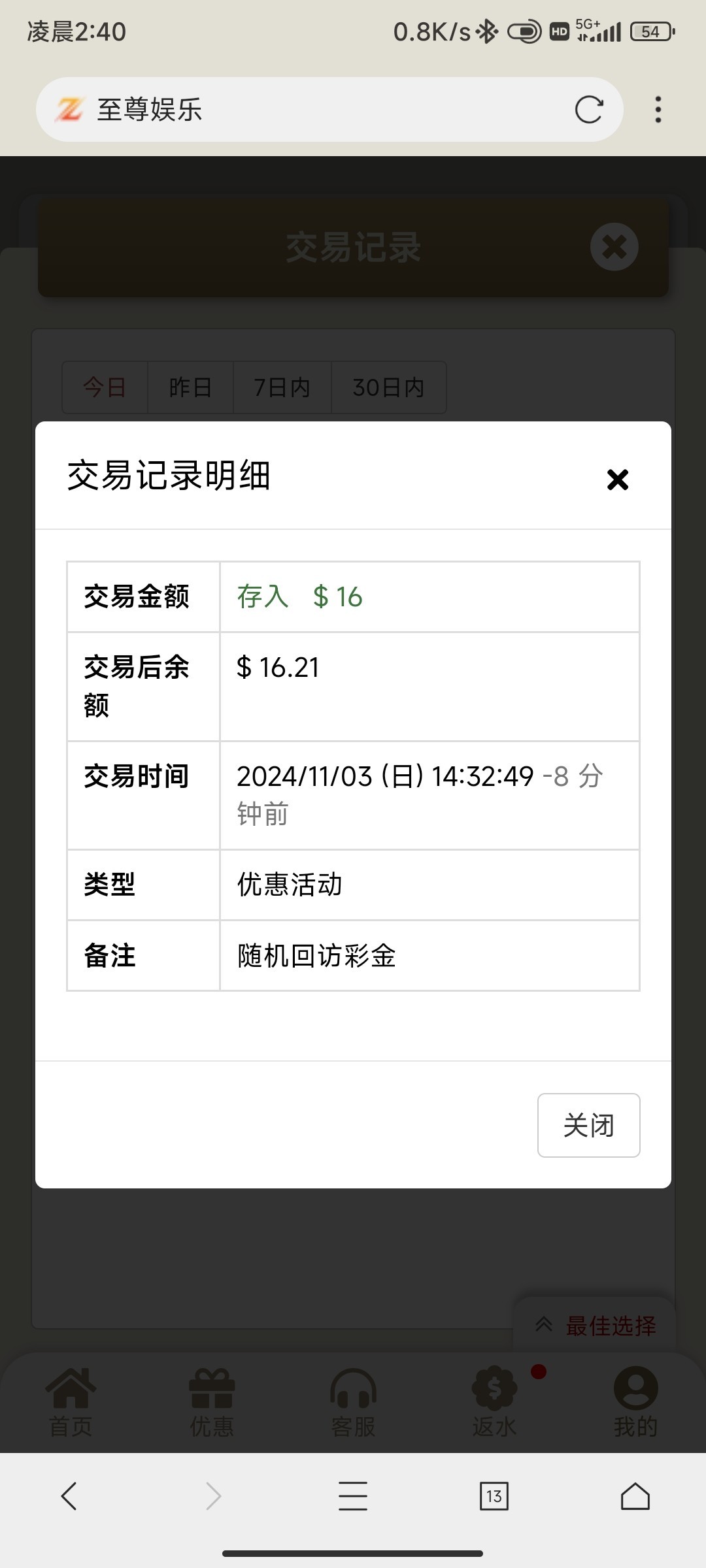The image size is (706, 1568).
Task: Tap the 关闭 button
Action: (x=588, y=1125)
